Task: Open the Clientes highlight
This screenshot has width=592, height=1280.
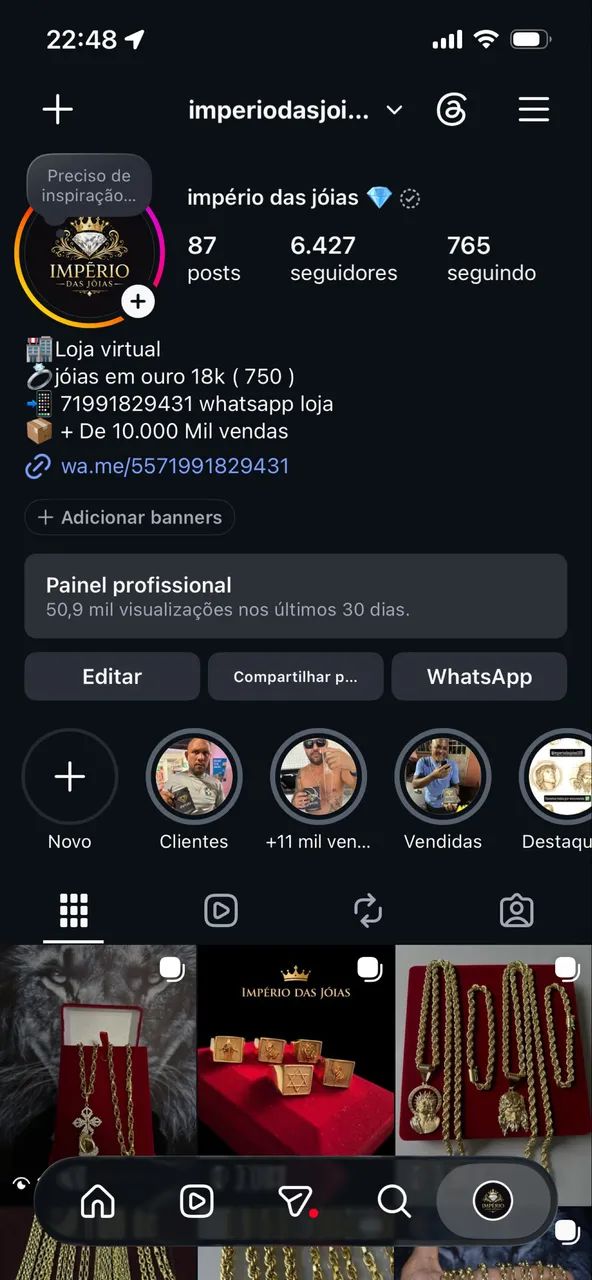Action: tap(194, 777)
